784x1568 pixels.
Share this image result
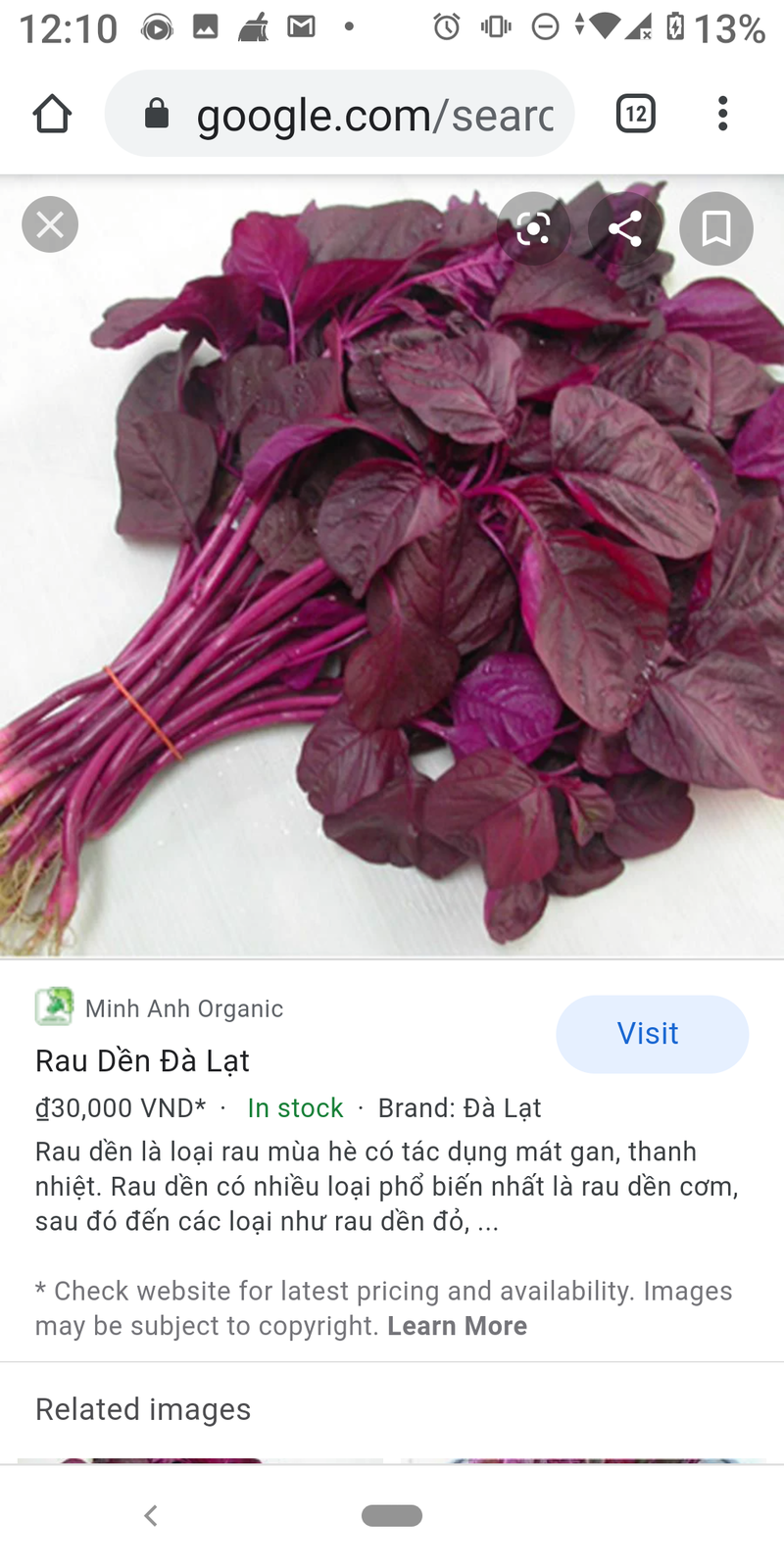click(624, 228)
